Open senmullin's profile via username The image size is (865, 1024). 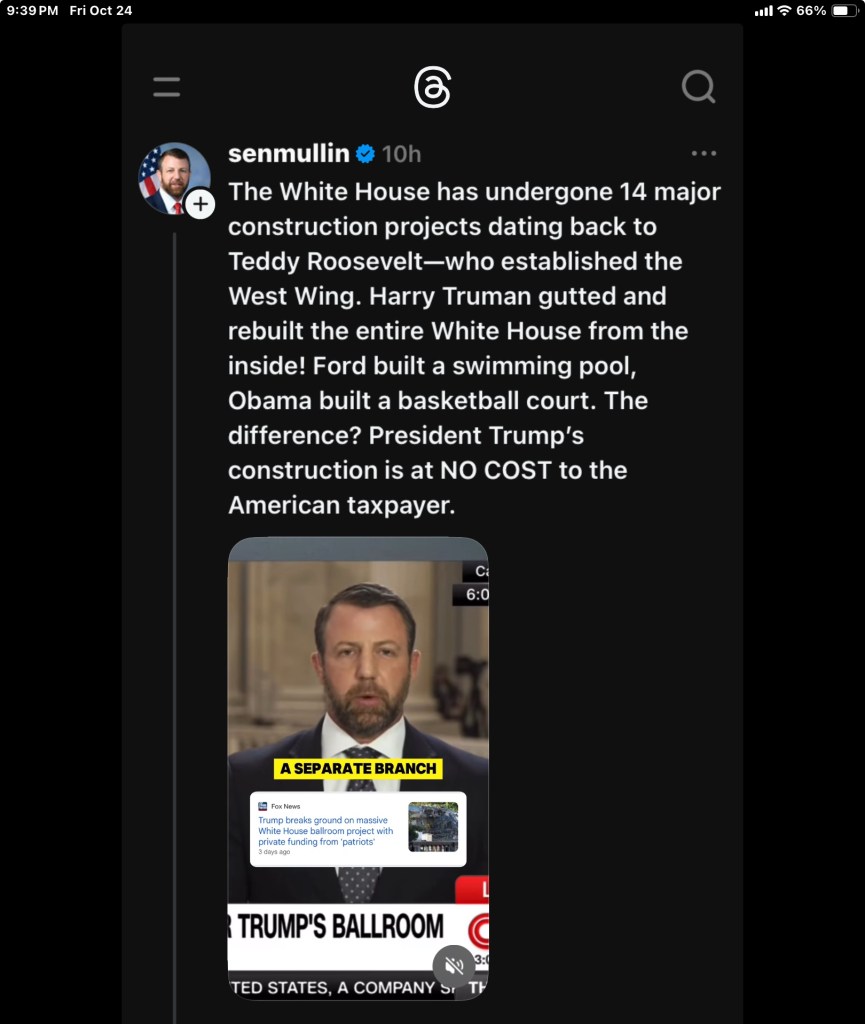point(289,153)
